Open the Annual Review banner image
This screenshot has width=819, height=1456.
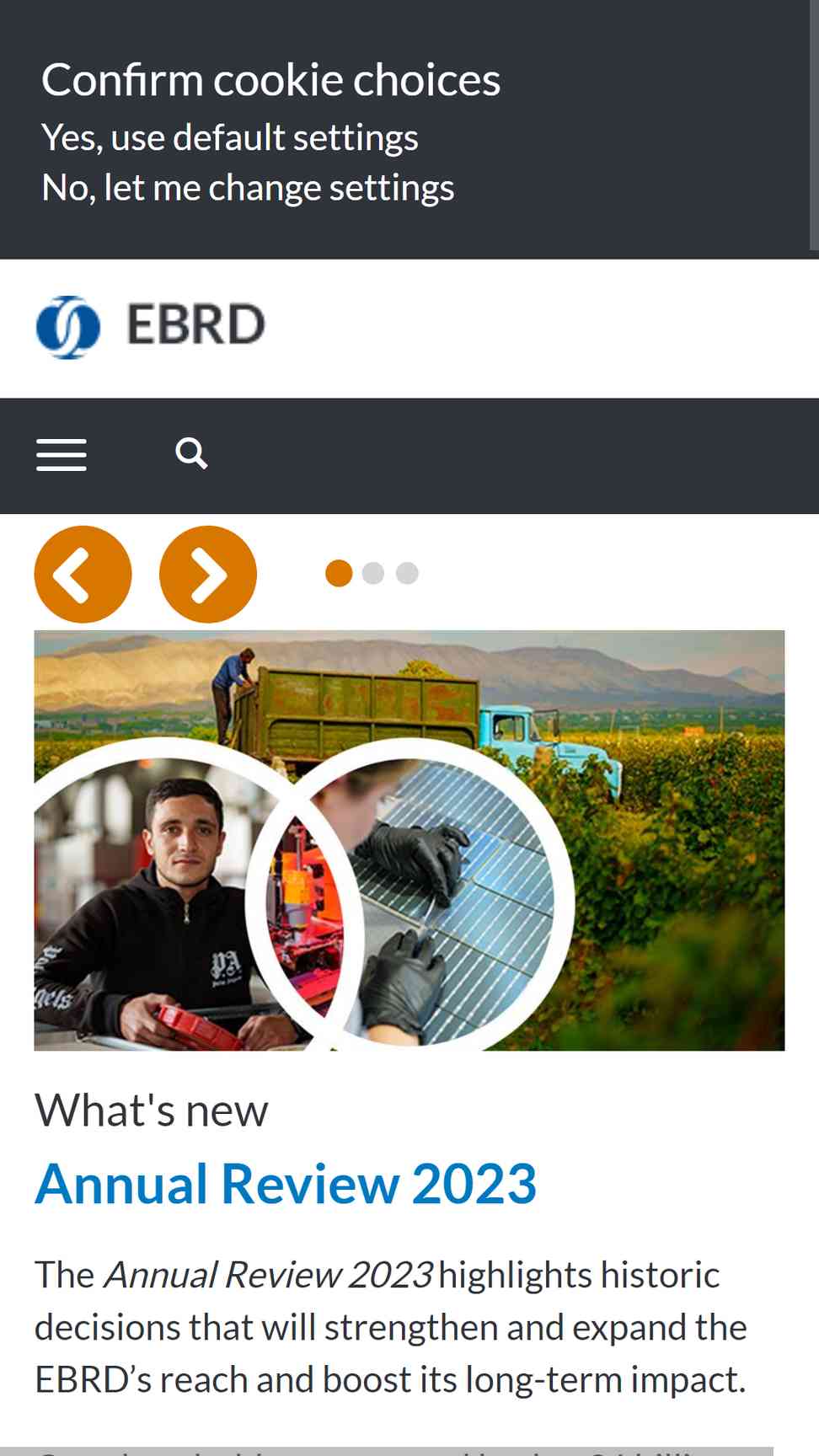(409, 840)
